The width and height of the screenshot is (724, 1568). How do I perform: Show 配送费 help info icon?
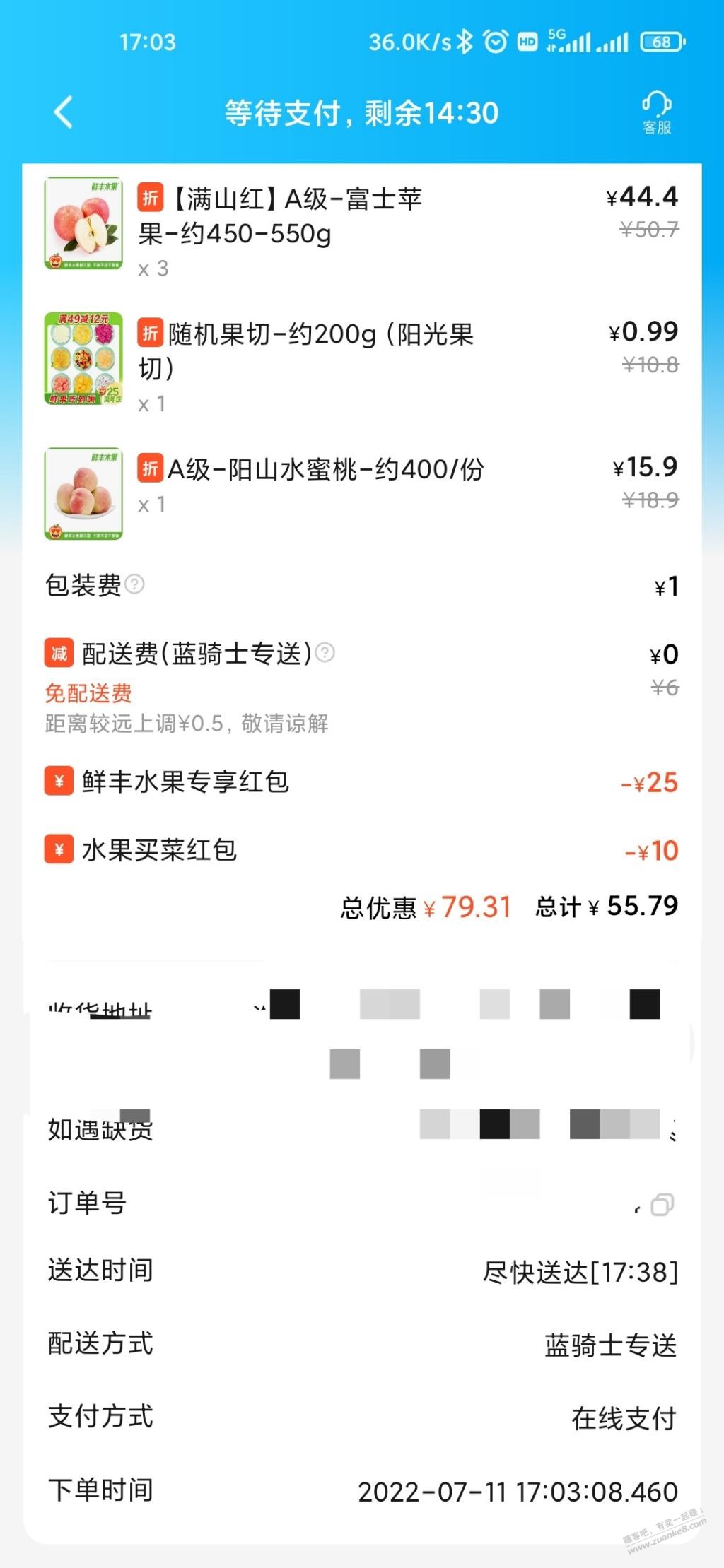[325, 652]
